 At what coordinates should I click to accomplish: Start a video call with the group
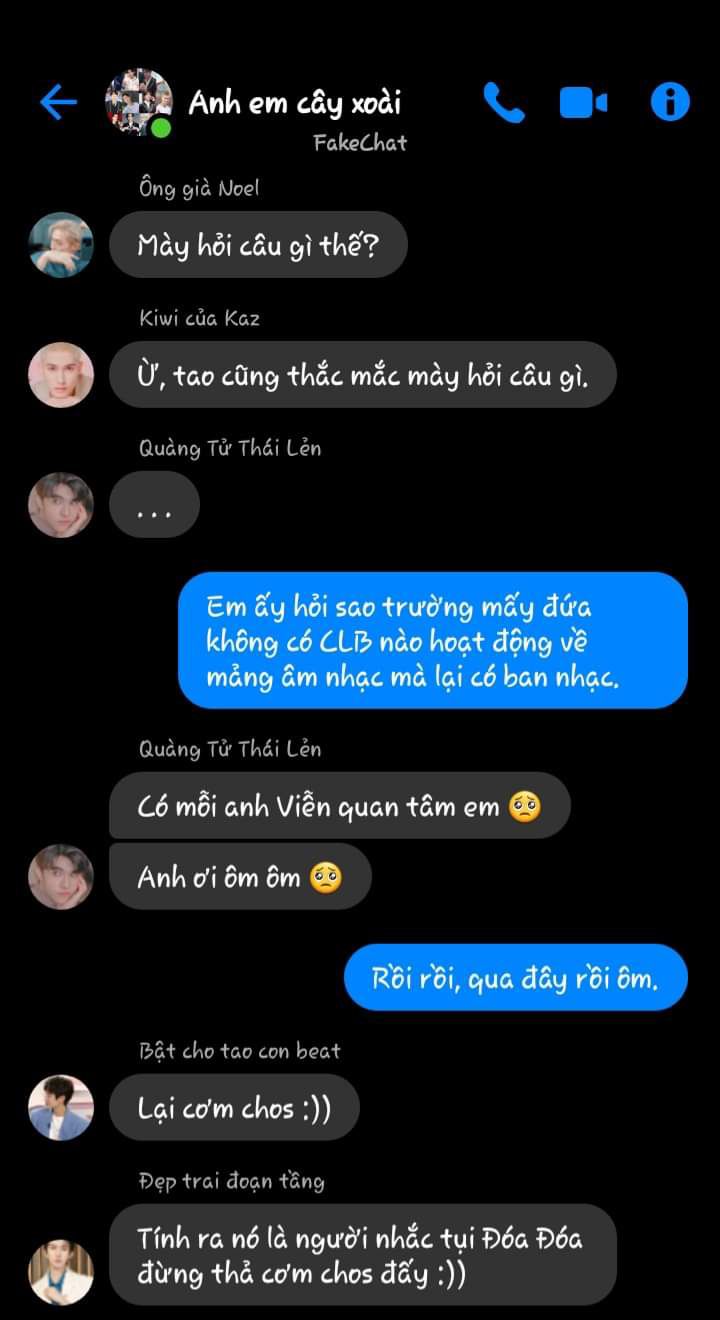(583, 102)
